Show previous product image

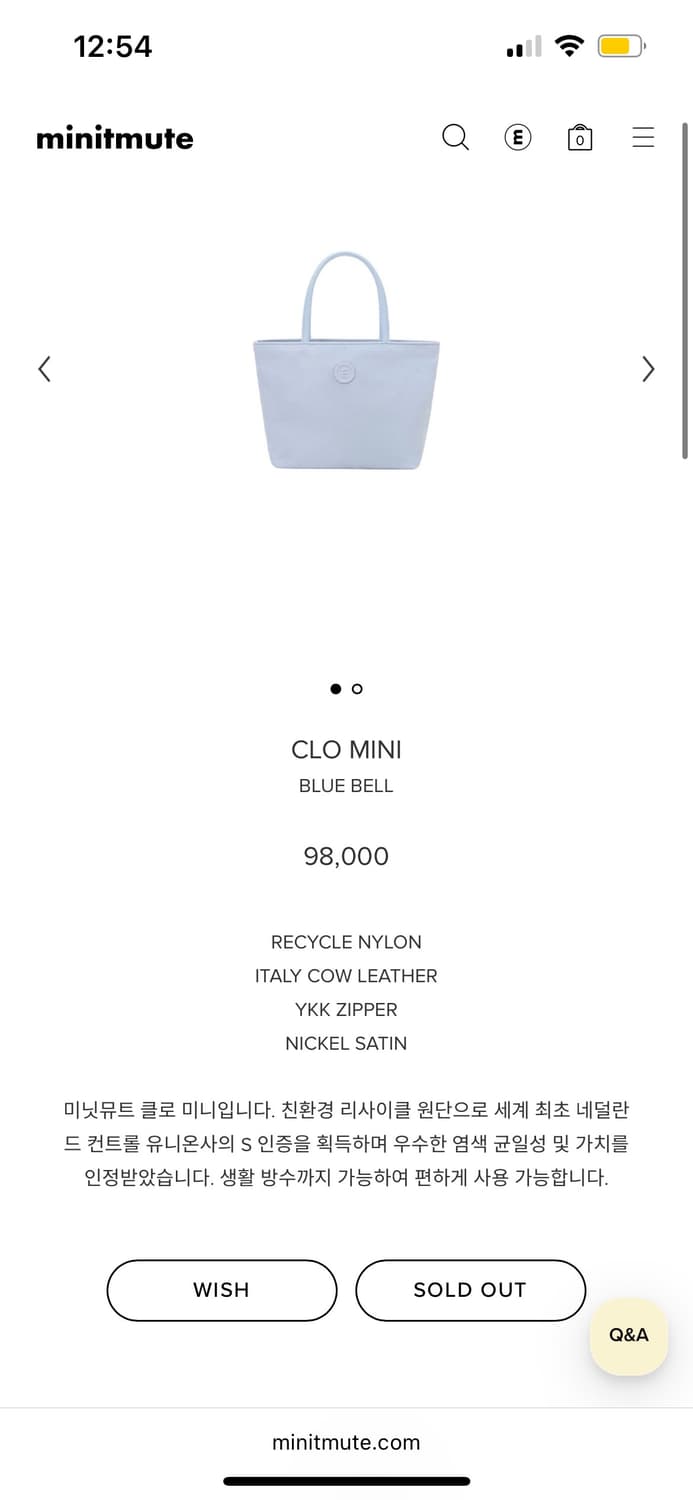[x=44, y=369]
